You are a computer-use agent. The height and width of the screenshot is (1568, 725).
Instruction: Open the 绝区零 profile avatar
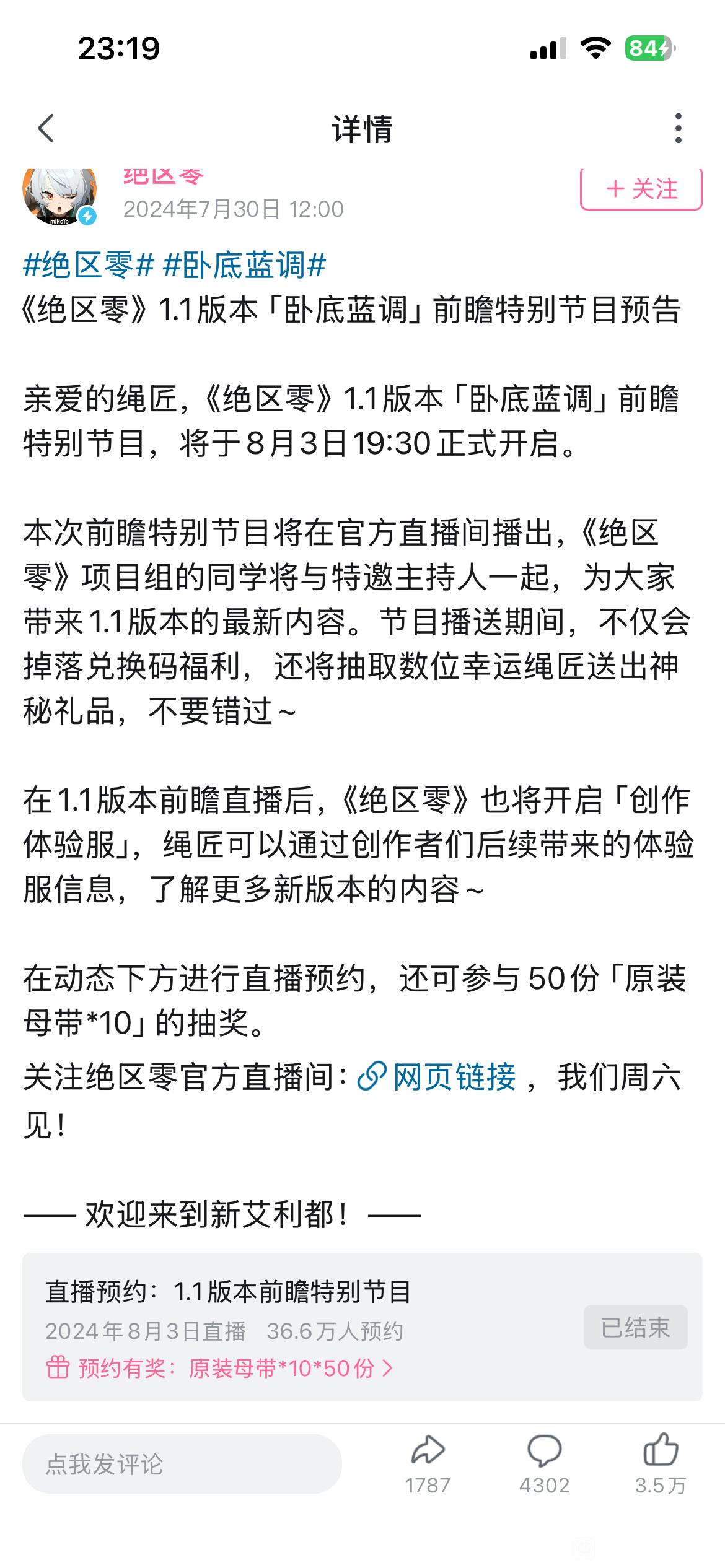[x=59, y=196]
